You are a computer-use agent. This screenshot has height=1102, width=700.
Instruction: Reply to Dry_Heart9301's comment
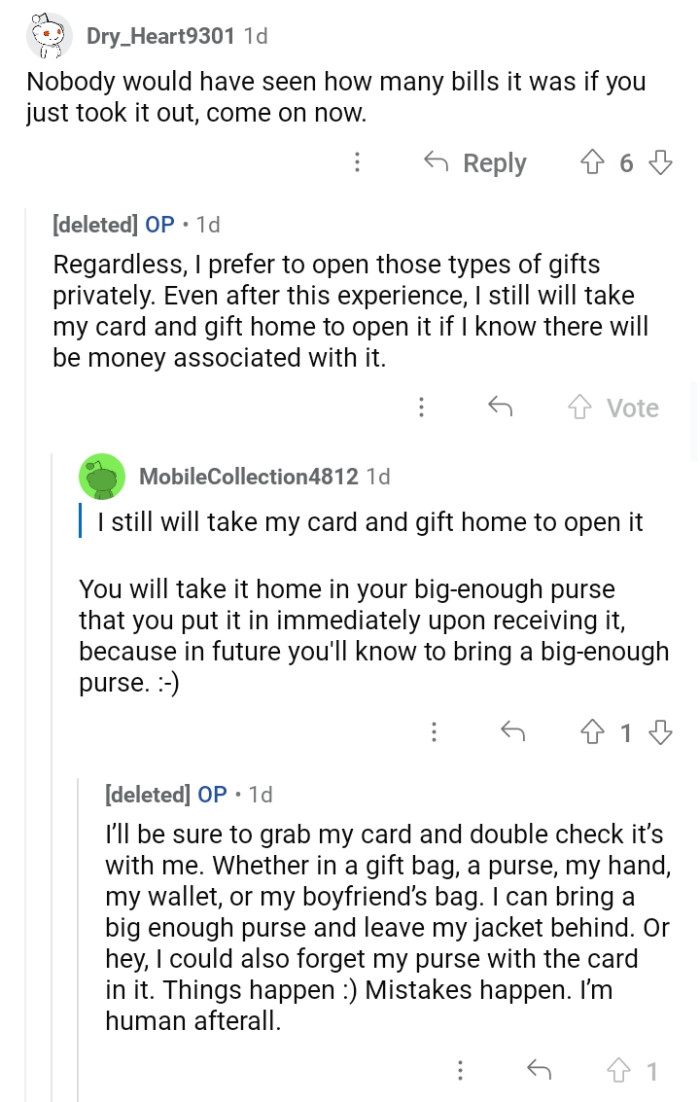tap(476, 163)
